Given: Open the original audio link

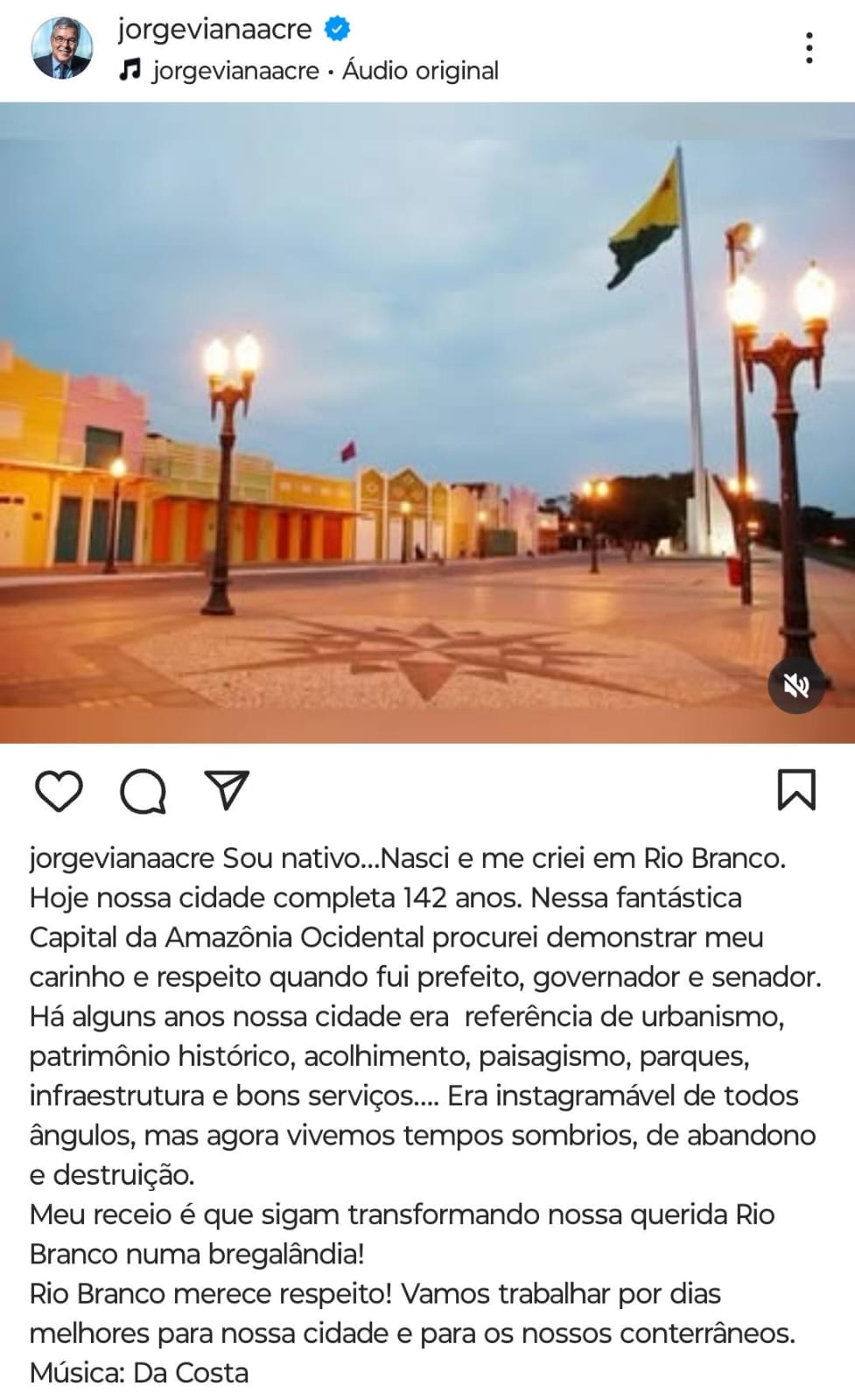Looking at the screenshot, I should [324, 71].
